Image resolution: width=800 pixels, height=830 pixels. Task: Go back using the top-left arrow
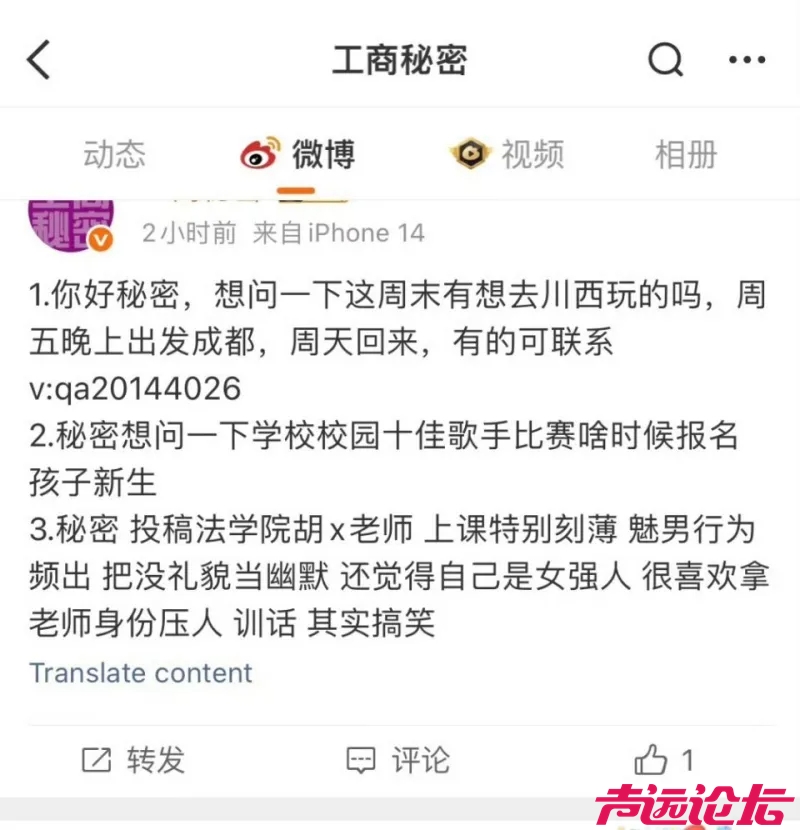pos(39,60)
